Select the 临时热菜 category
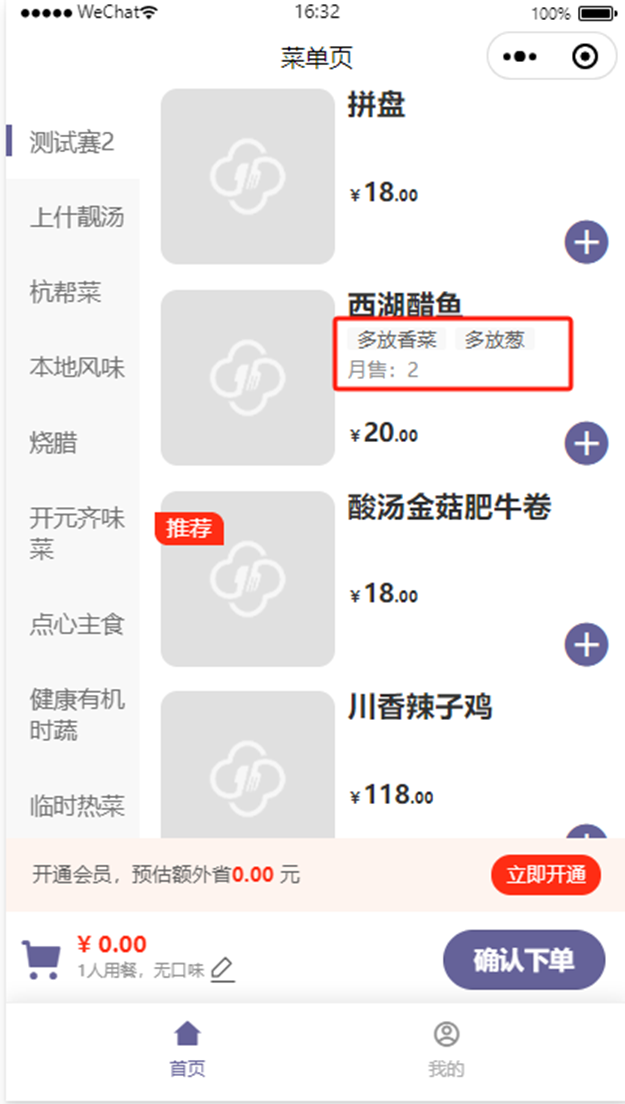Image resolution: width=625 pixels, height=1104 pixels. (76, 805)
